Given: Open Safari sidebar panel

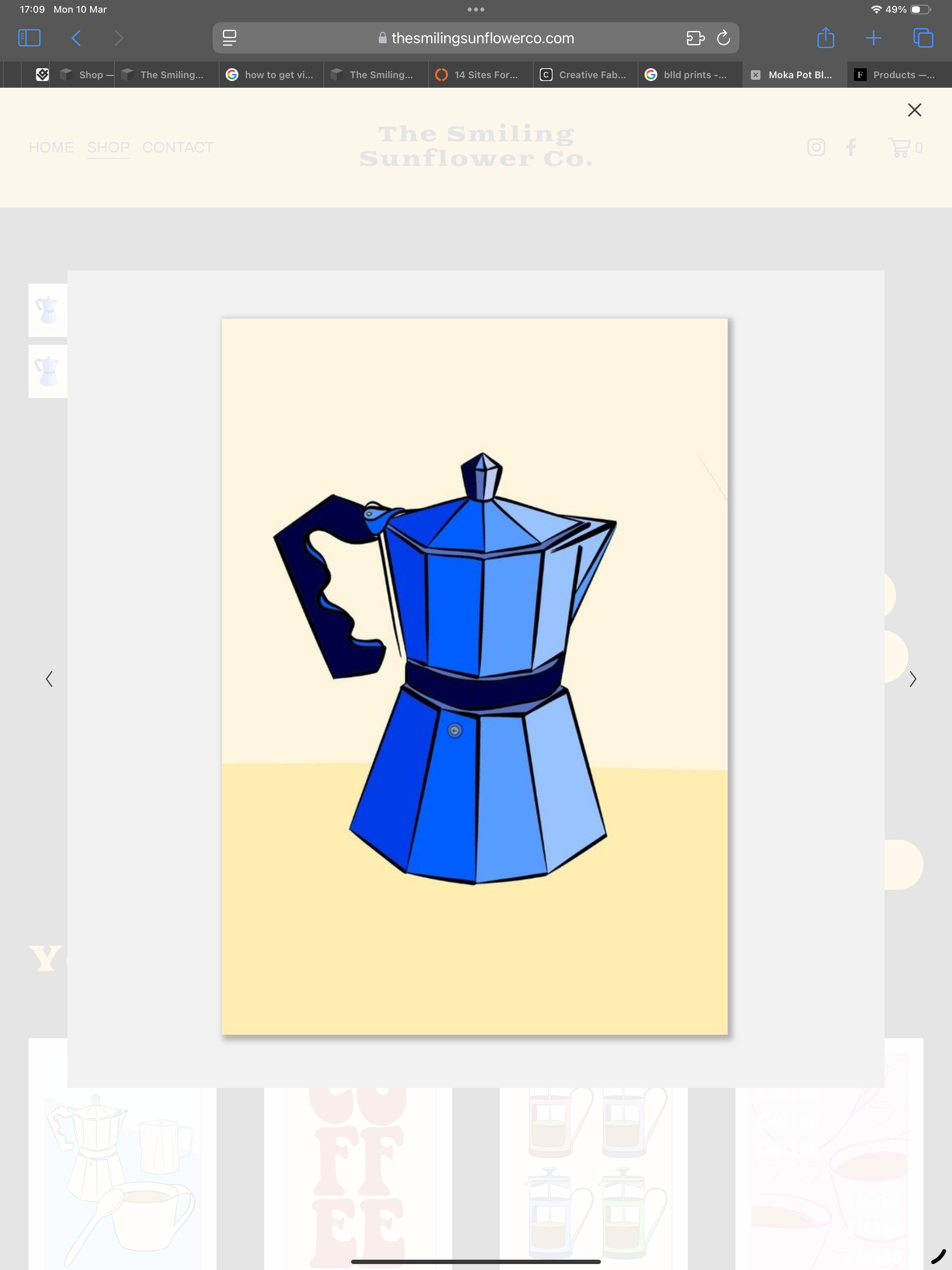Looking at the screenshot, I should [29, 38].
